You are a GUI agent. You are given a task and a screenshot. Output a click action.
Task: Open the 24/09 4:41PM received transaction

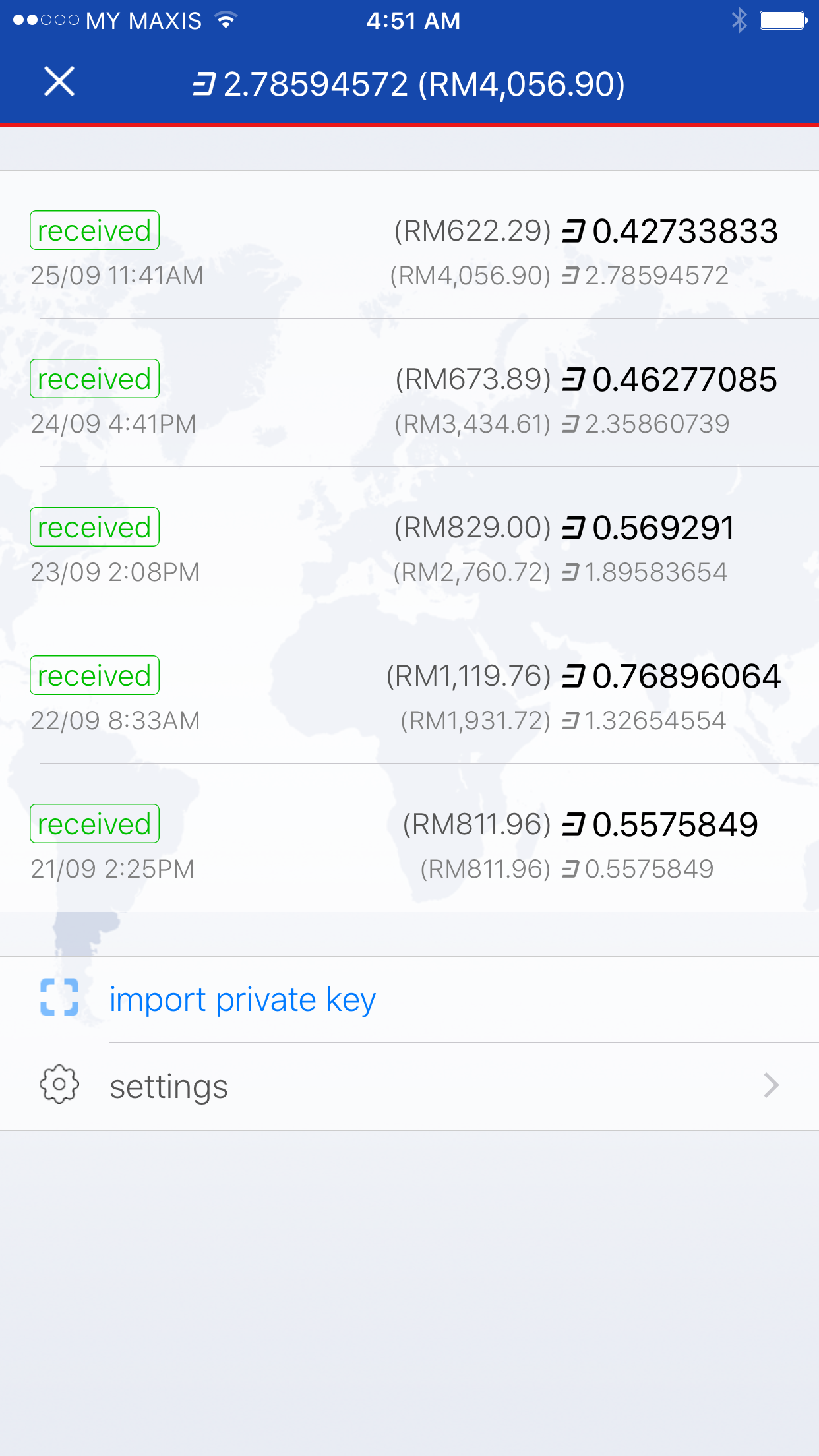(409, 393)
